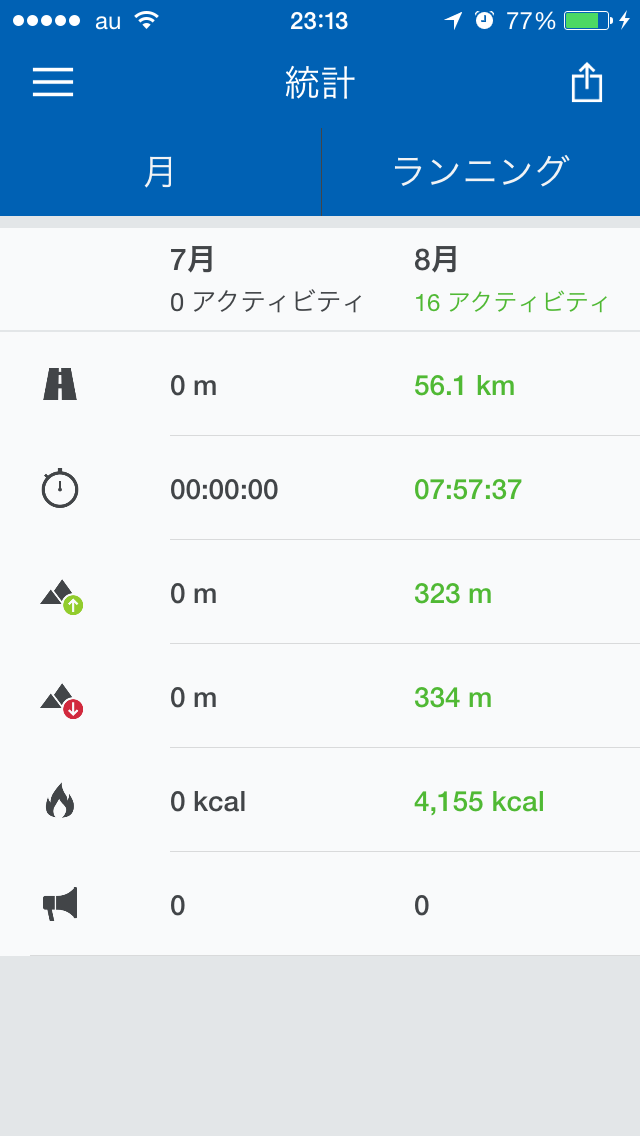Open the ランニング activity type selector
This screenshot has height=1136, width=640.
point(481,172)
